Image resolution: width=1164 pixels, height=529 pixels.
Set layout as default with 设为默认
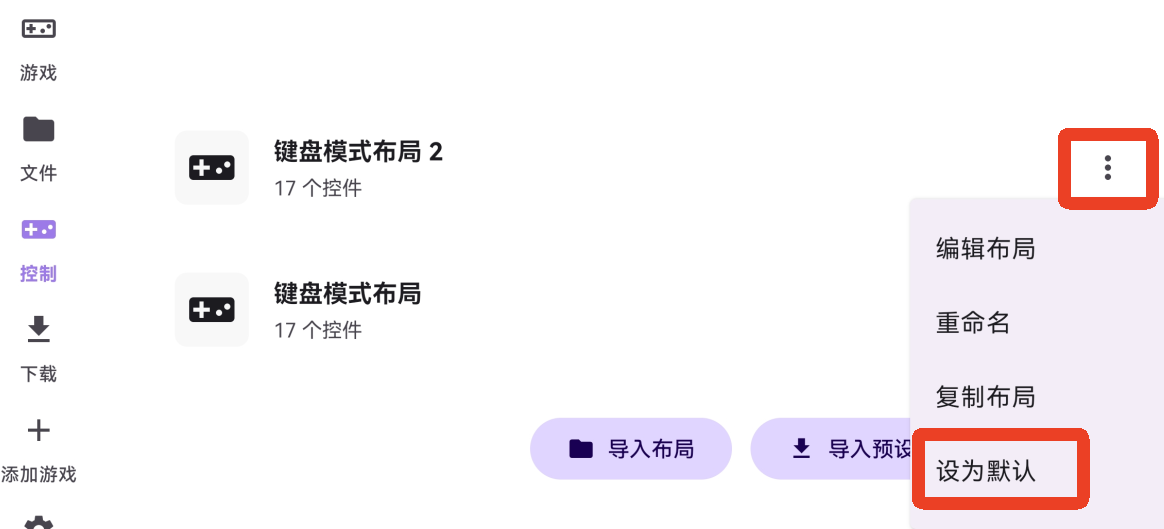point(985,471)
